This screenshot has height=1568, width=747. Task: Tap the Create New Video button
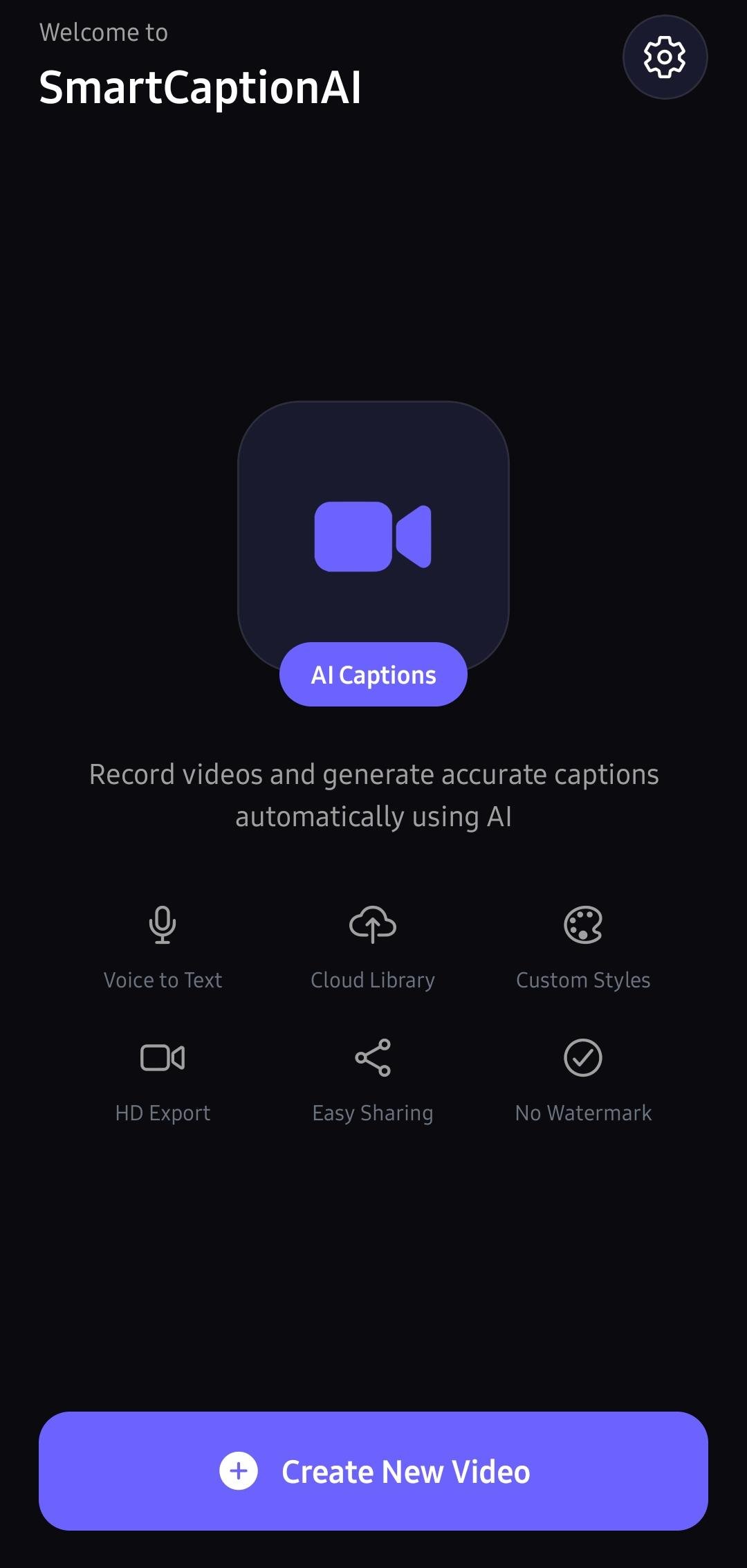pyautogui.click(x=373, y=1470)
